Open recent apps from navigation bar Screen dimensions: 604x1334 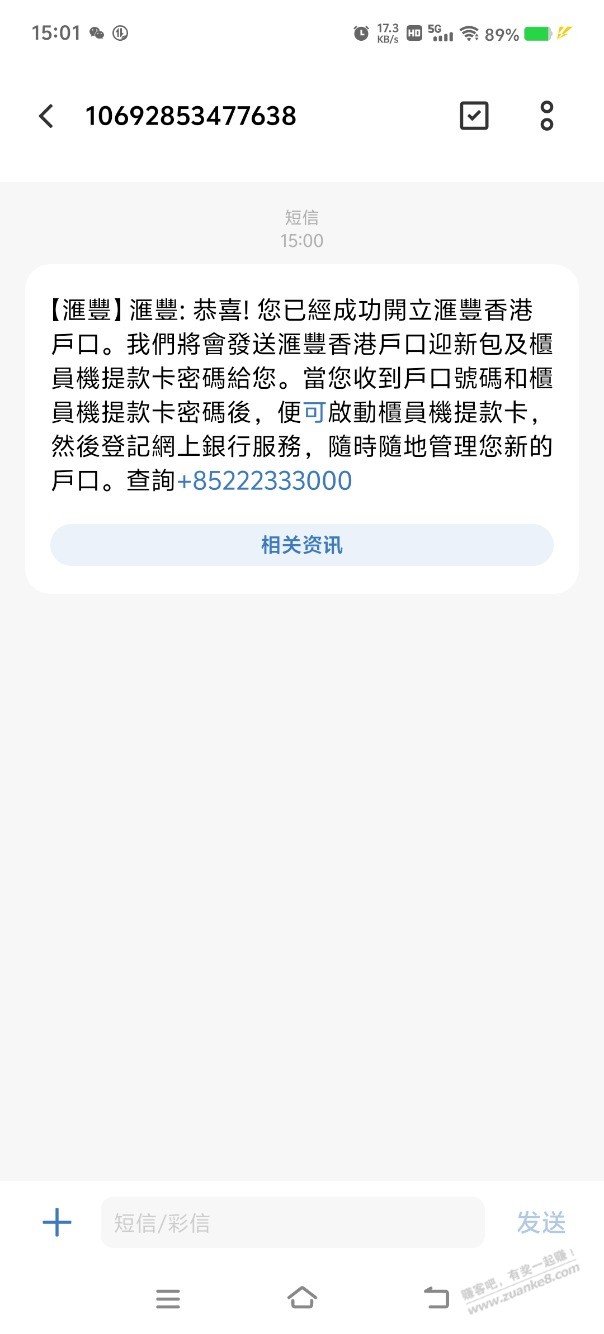(168, 1298)
